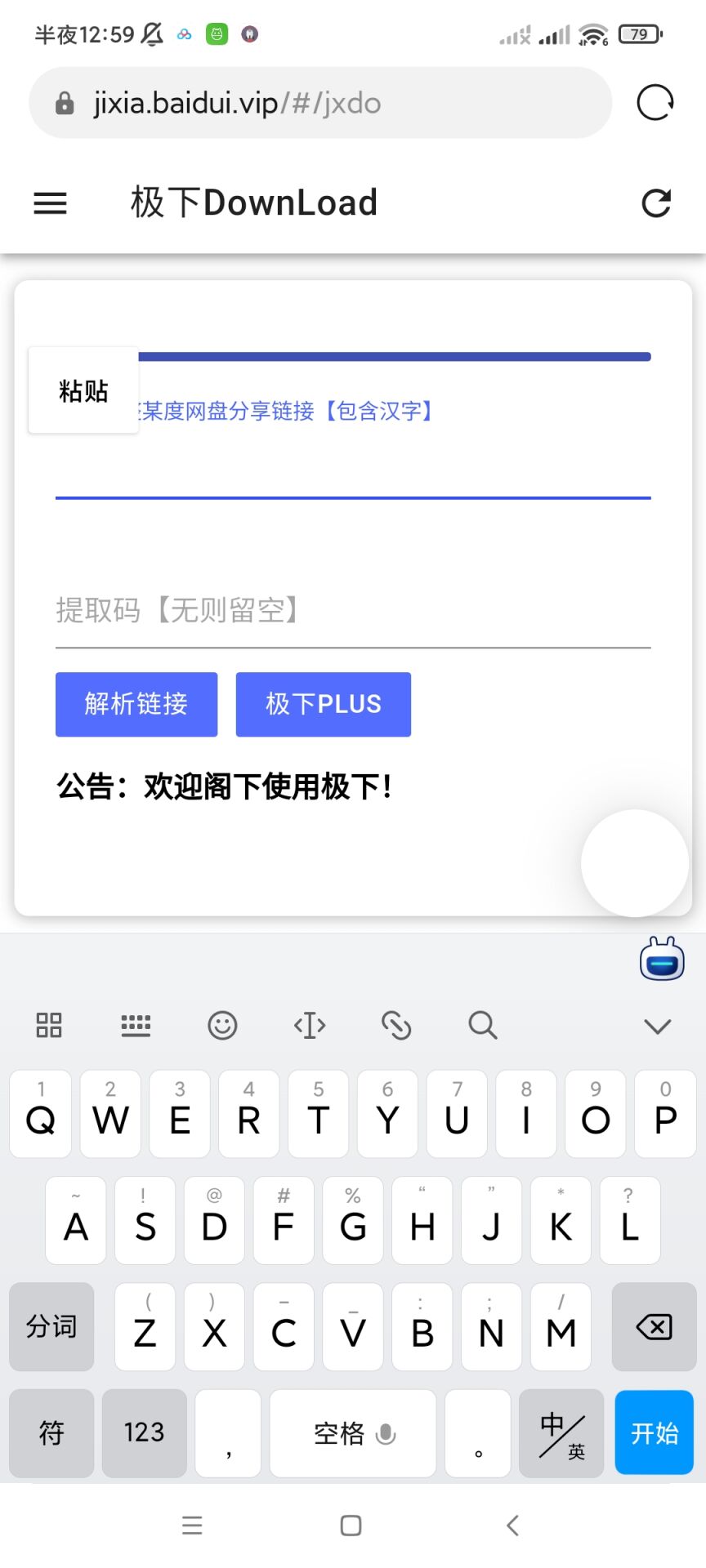The image size is (706, 1568).
Task: Open 极下PLUS
Action: pos(324,704)
